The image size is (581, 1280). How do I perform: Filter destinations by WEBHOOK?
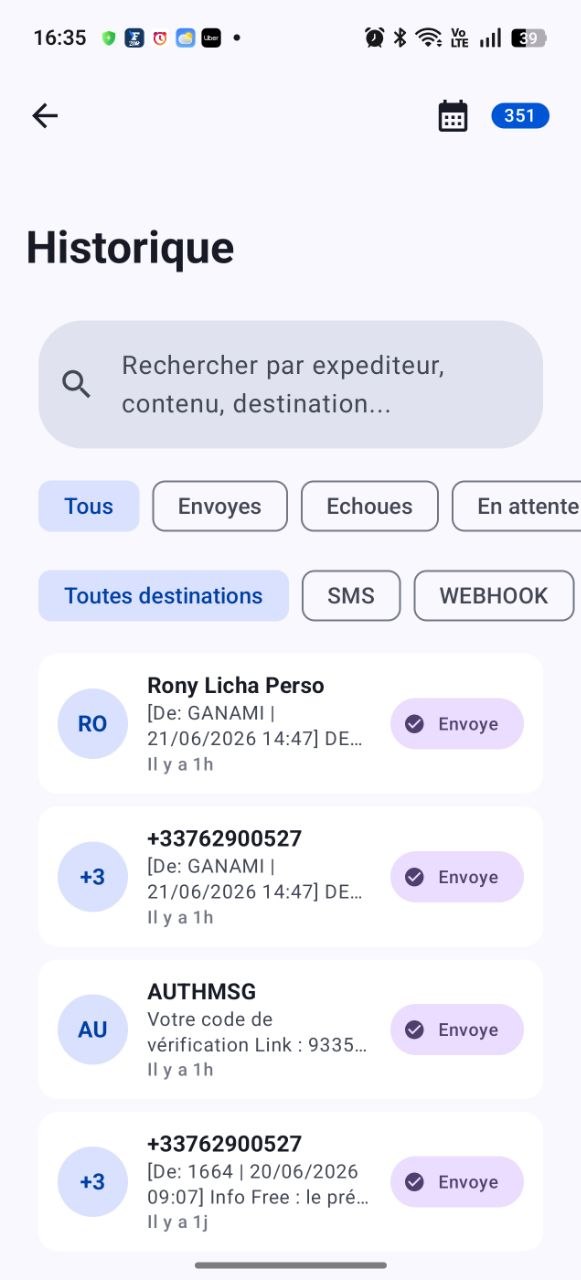(x=494, y=596)
